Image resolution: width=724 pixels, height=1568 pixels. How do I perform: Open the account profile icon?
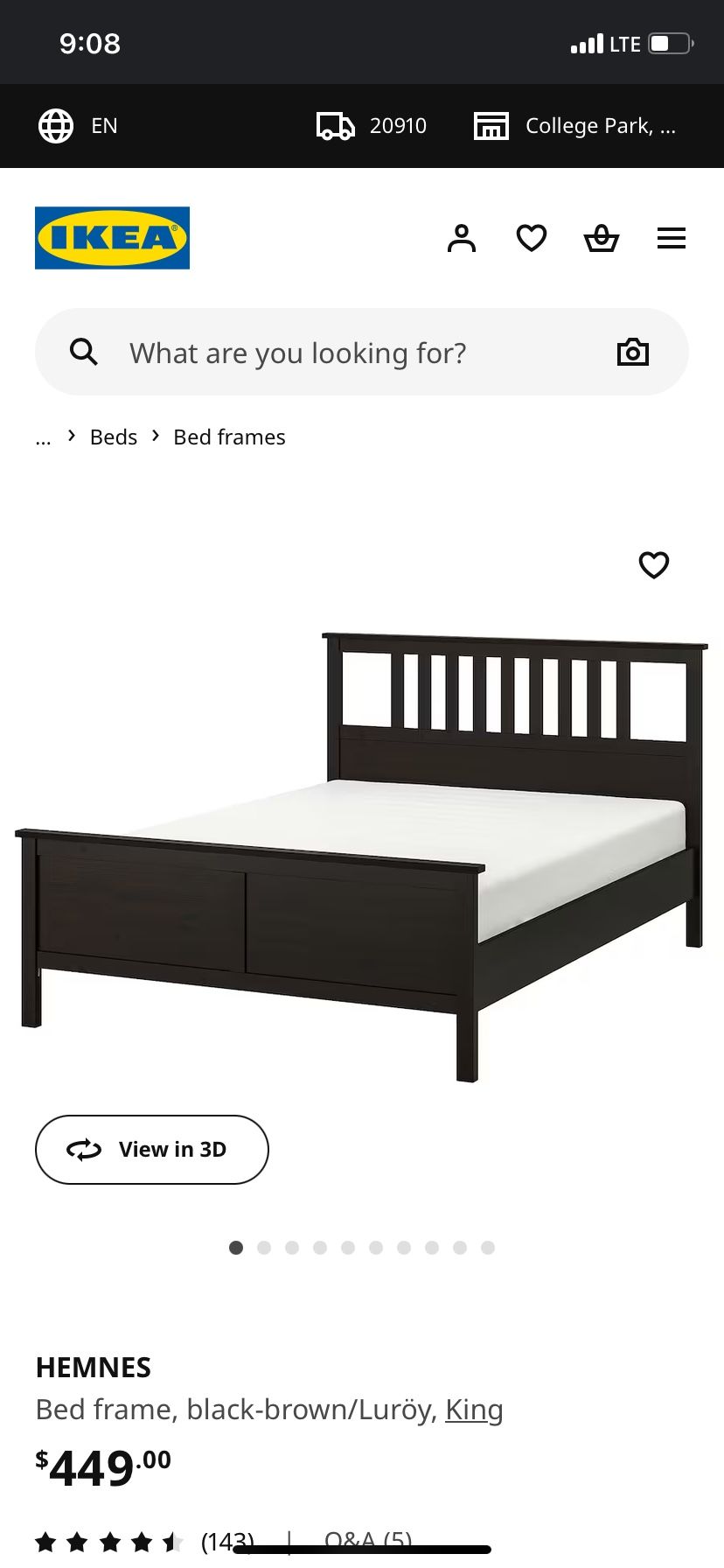coord(462,238)
